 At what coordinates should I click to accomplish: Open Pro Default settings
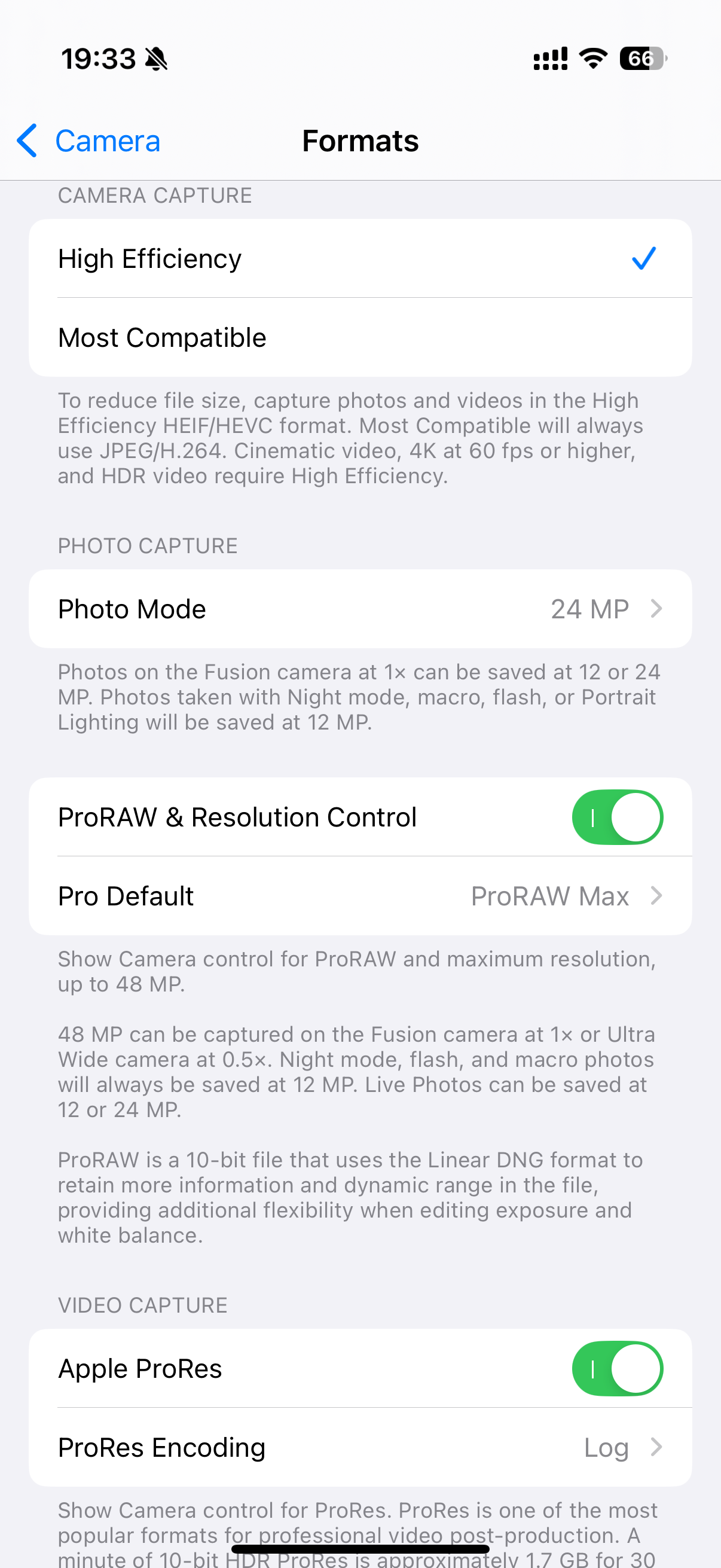pos(359,896)
